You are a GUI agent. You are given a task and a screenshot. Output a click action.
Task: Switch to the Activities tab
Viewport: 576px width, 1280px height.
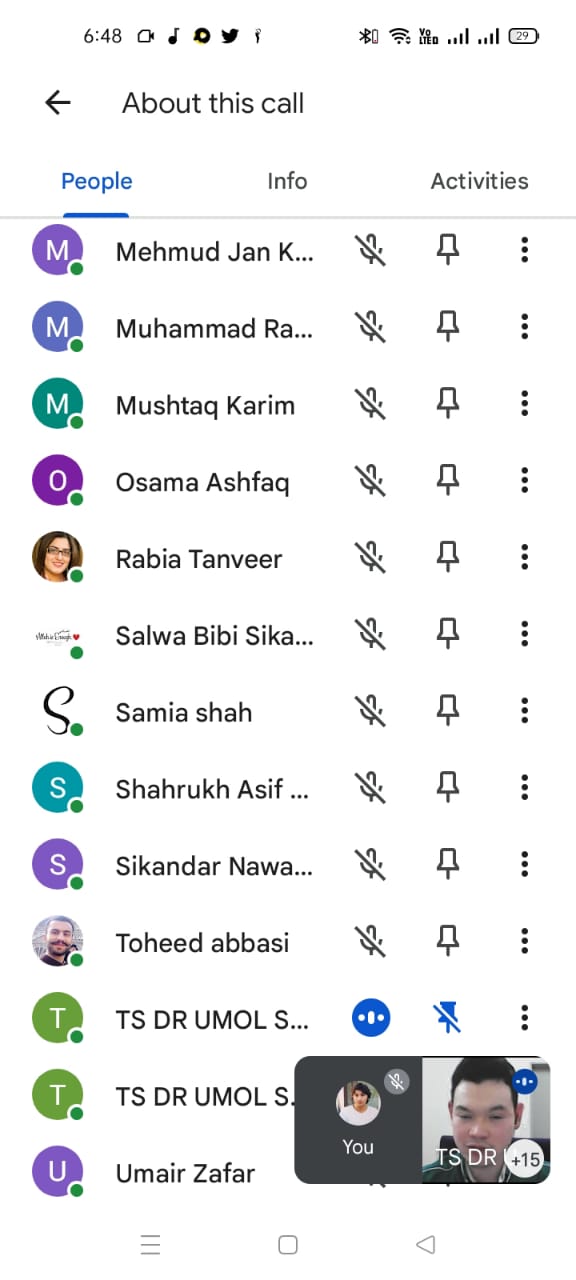pos(479,181)
